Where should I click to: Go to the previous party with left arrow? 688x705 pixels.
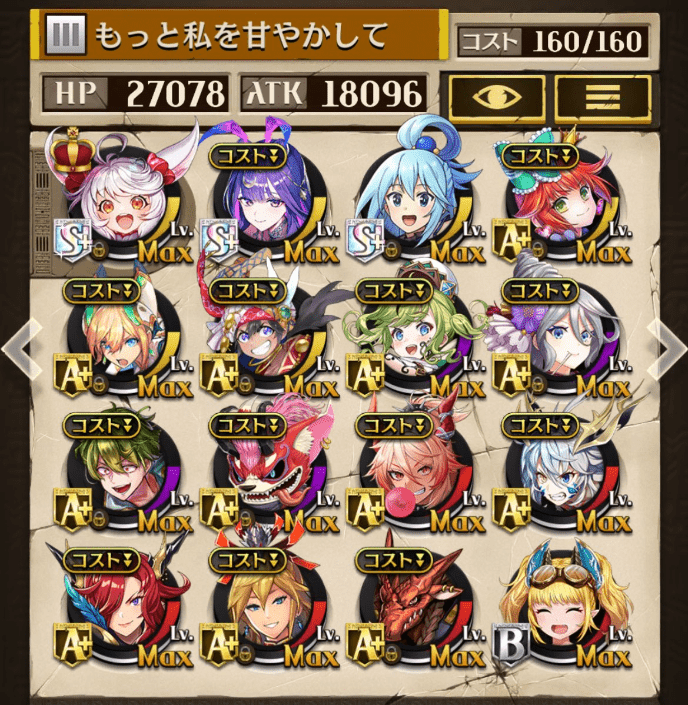tap(18, 347)
